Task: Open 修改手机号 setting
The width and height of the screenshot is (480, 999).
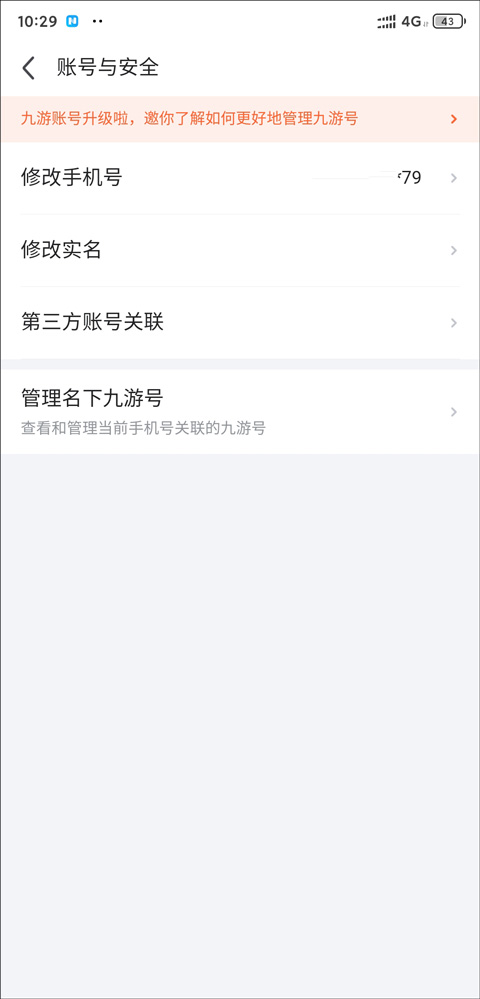Action: coord(240,178)
